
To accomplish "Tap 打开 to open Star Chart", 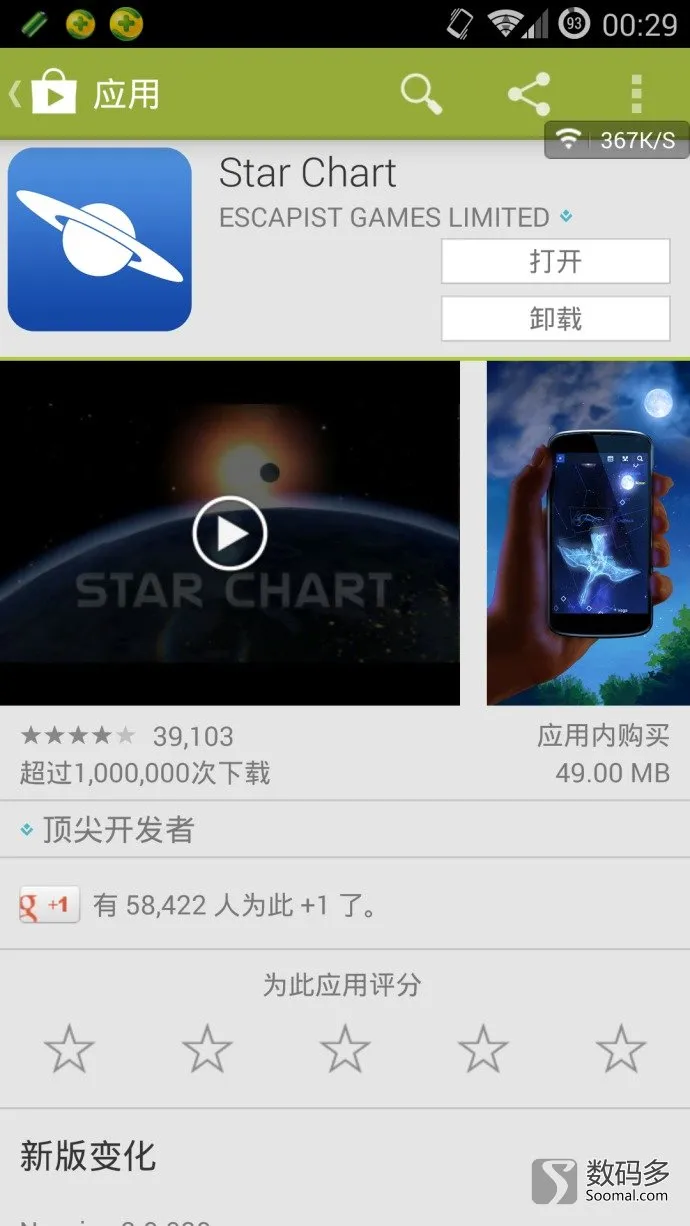I will tap(555, 262).
